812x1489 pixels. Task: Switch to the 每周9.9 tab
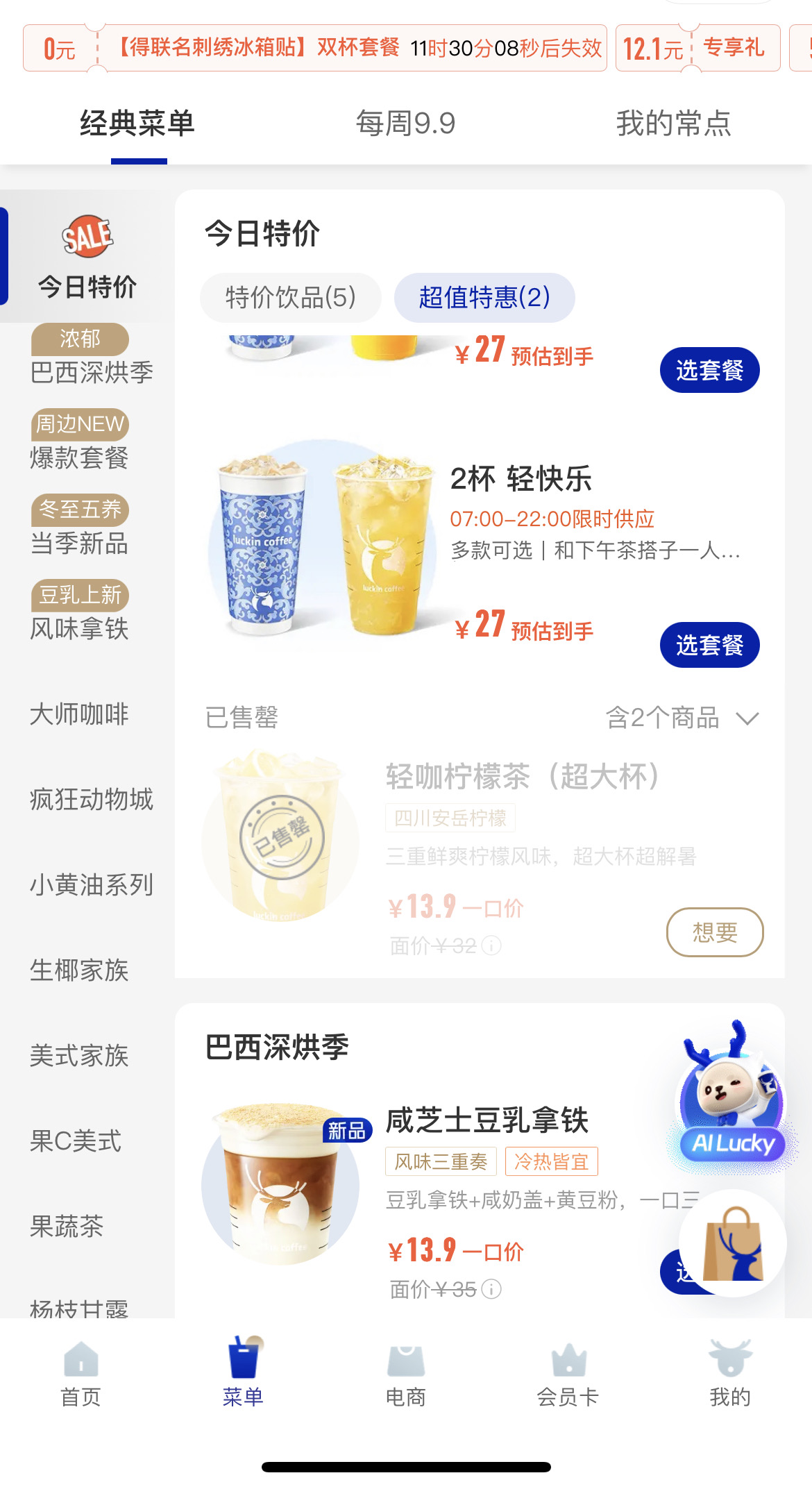point(405,124)
